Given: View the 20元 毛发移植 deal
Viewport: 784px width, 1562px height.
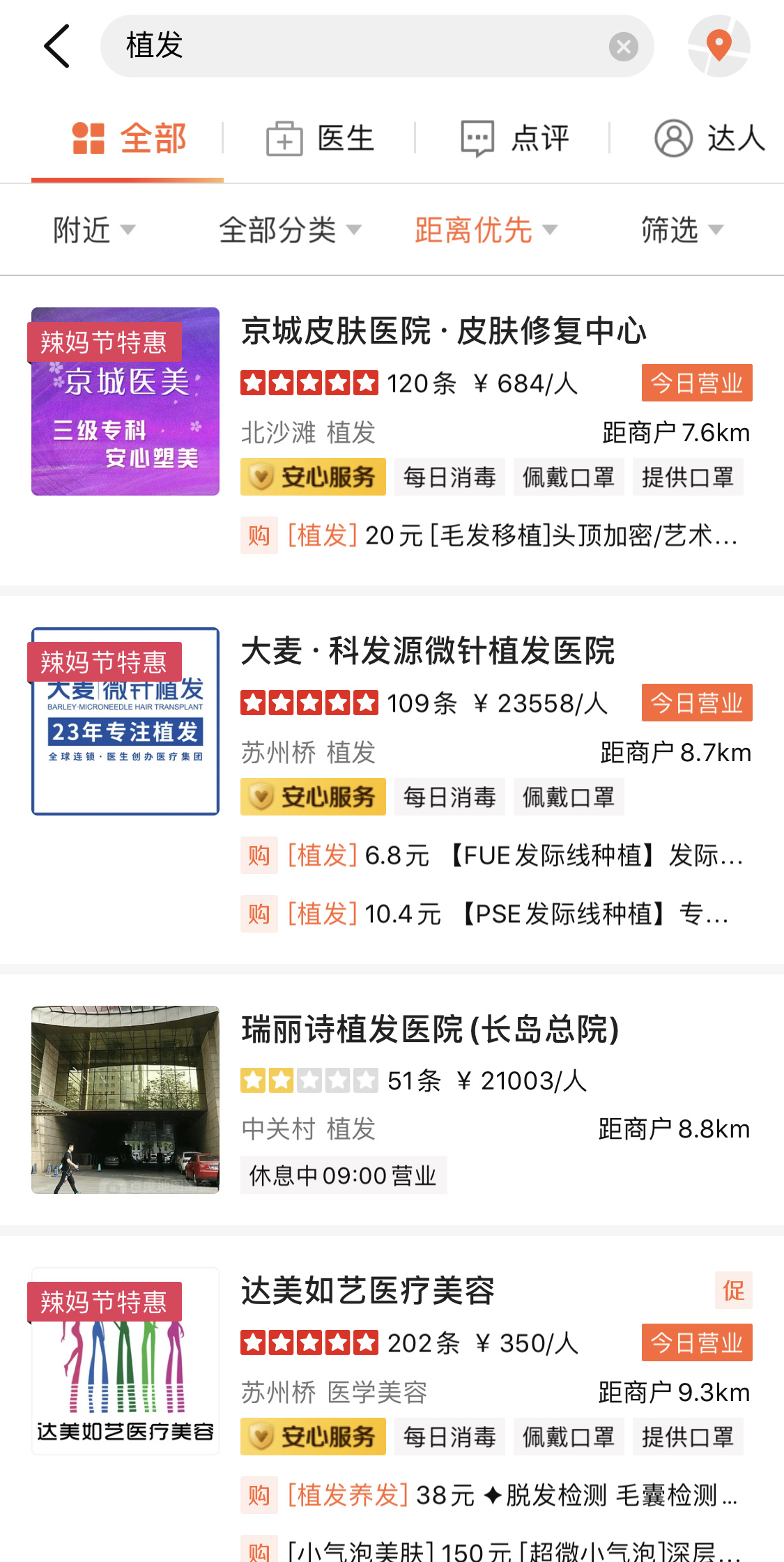Looking at the screenshot, I should [x=490, y=535].
